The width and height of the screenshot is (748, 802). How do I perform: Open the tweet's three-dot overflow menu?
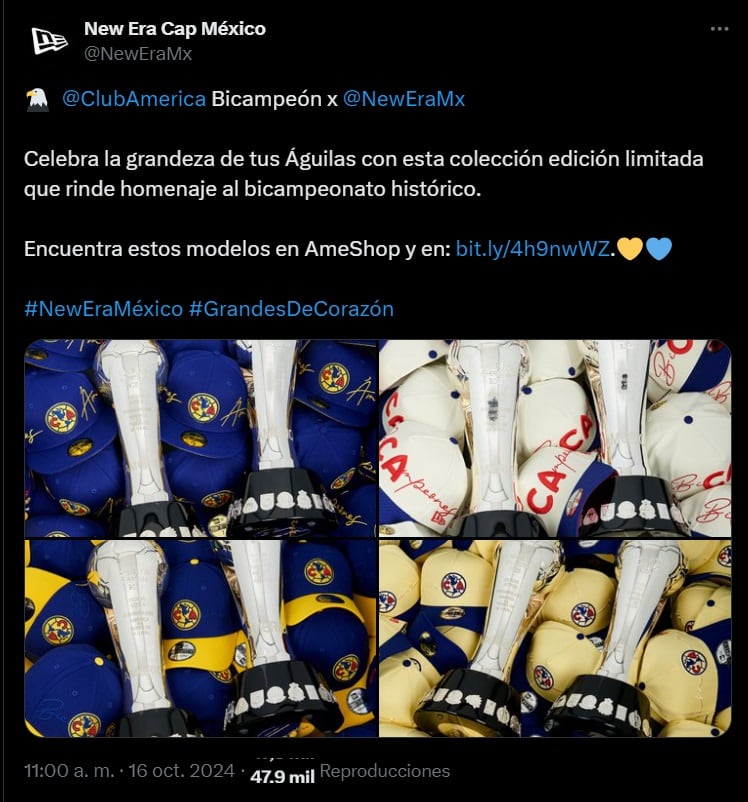click(719, 29)
